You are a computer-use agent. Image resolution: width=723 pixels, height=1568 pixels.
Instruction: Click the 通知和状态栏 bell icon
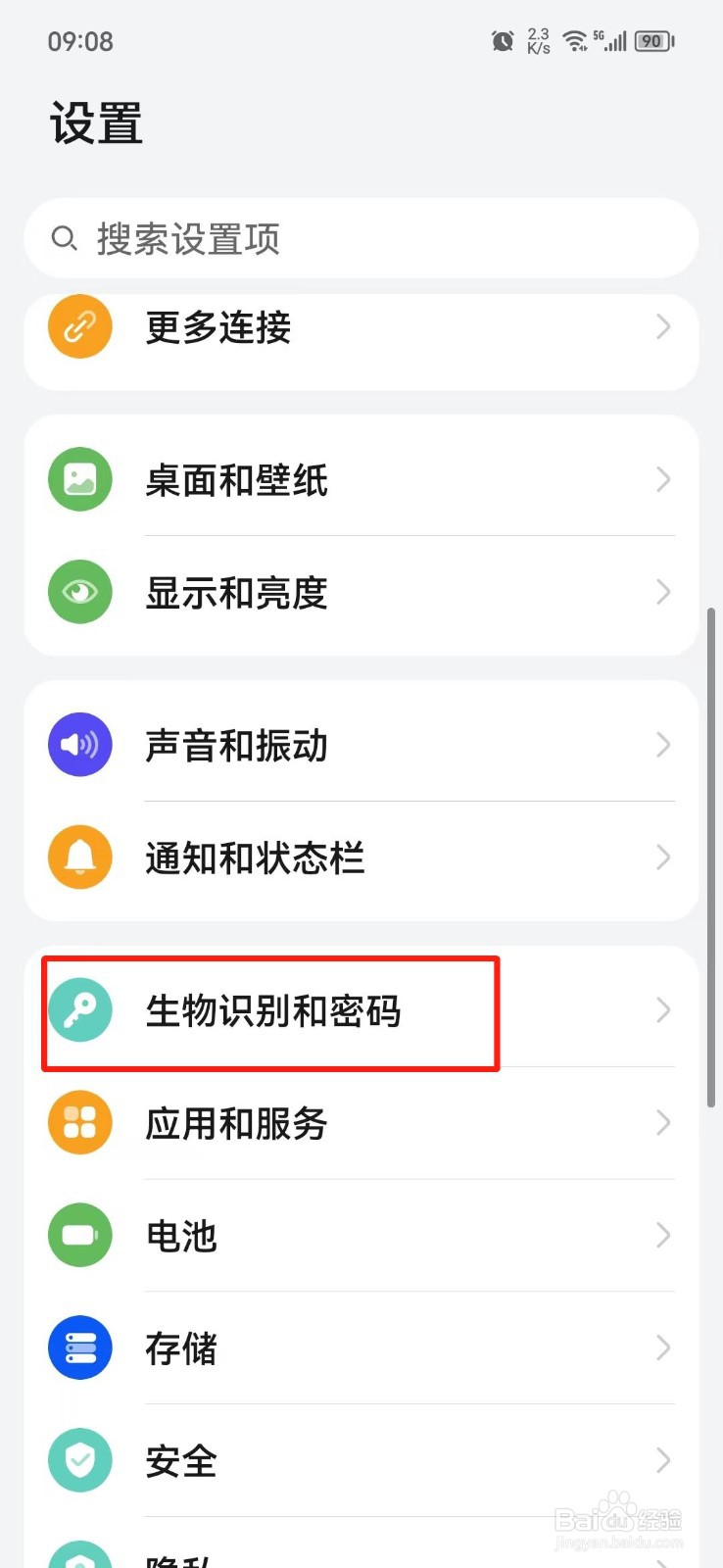(x=79, y=857)
